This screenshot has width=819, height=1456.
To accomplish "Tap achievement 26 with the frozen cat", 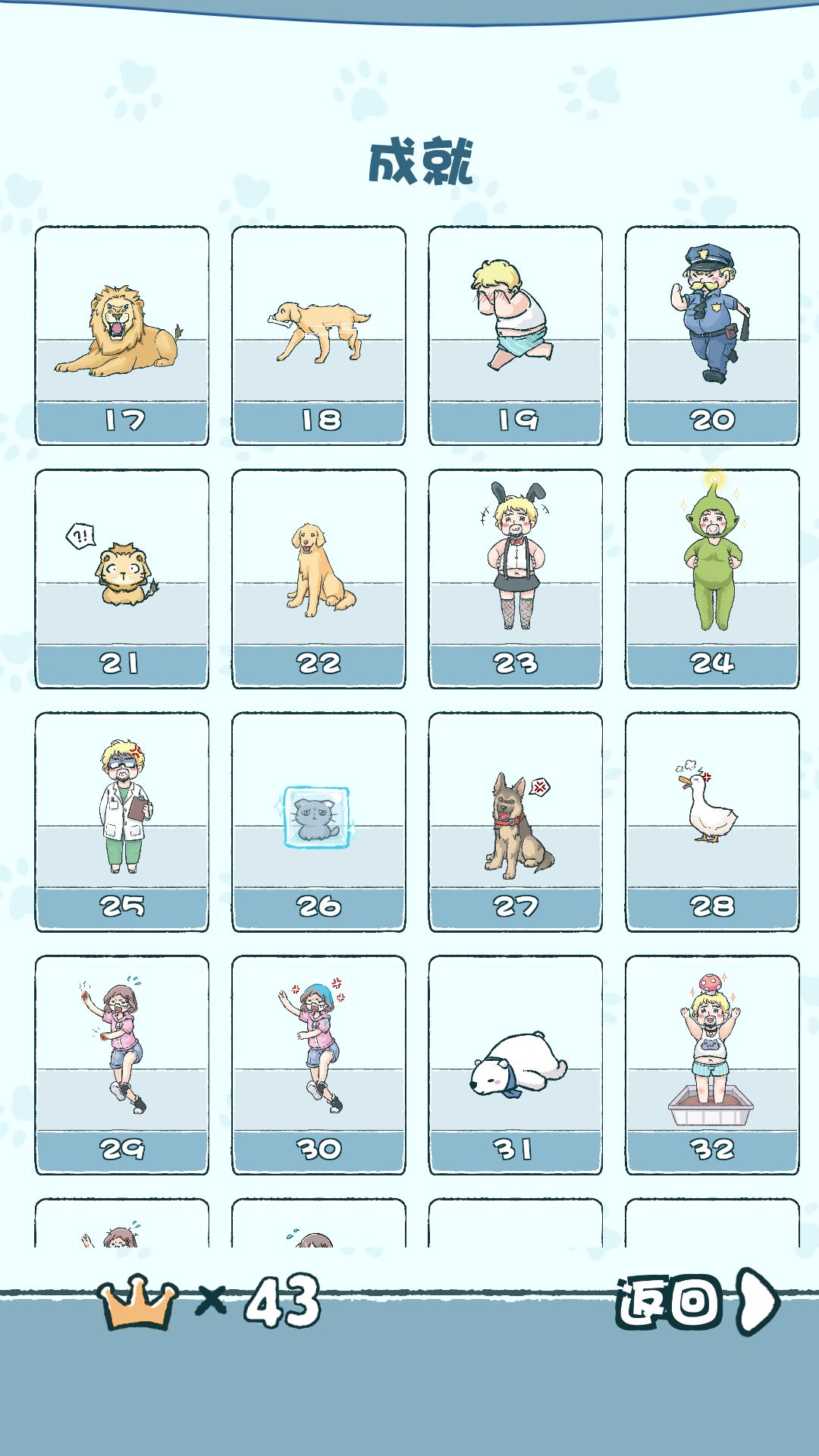I will (318, 821).
